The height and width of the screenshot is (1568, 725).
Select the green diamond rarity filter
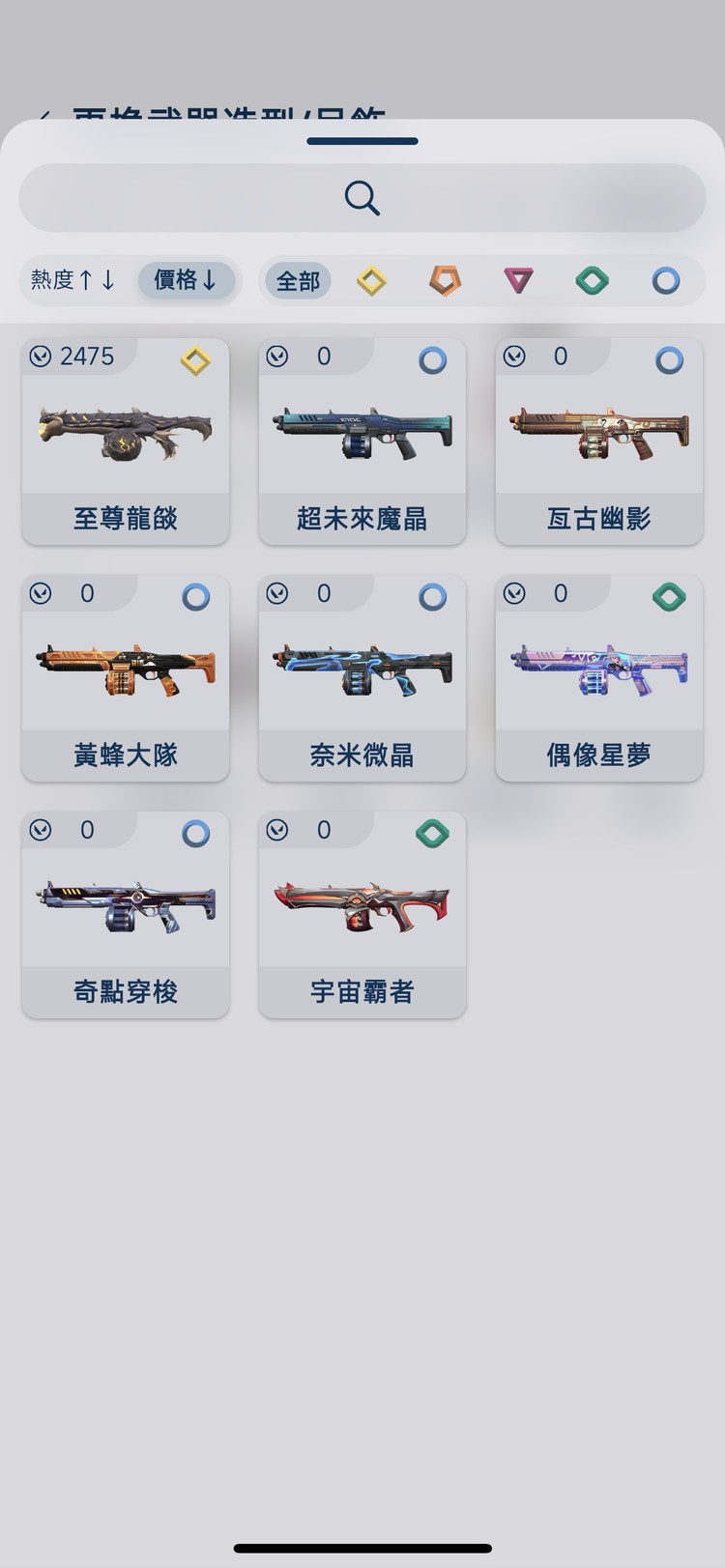click(593, 281)
